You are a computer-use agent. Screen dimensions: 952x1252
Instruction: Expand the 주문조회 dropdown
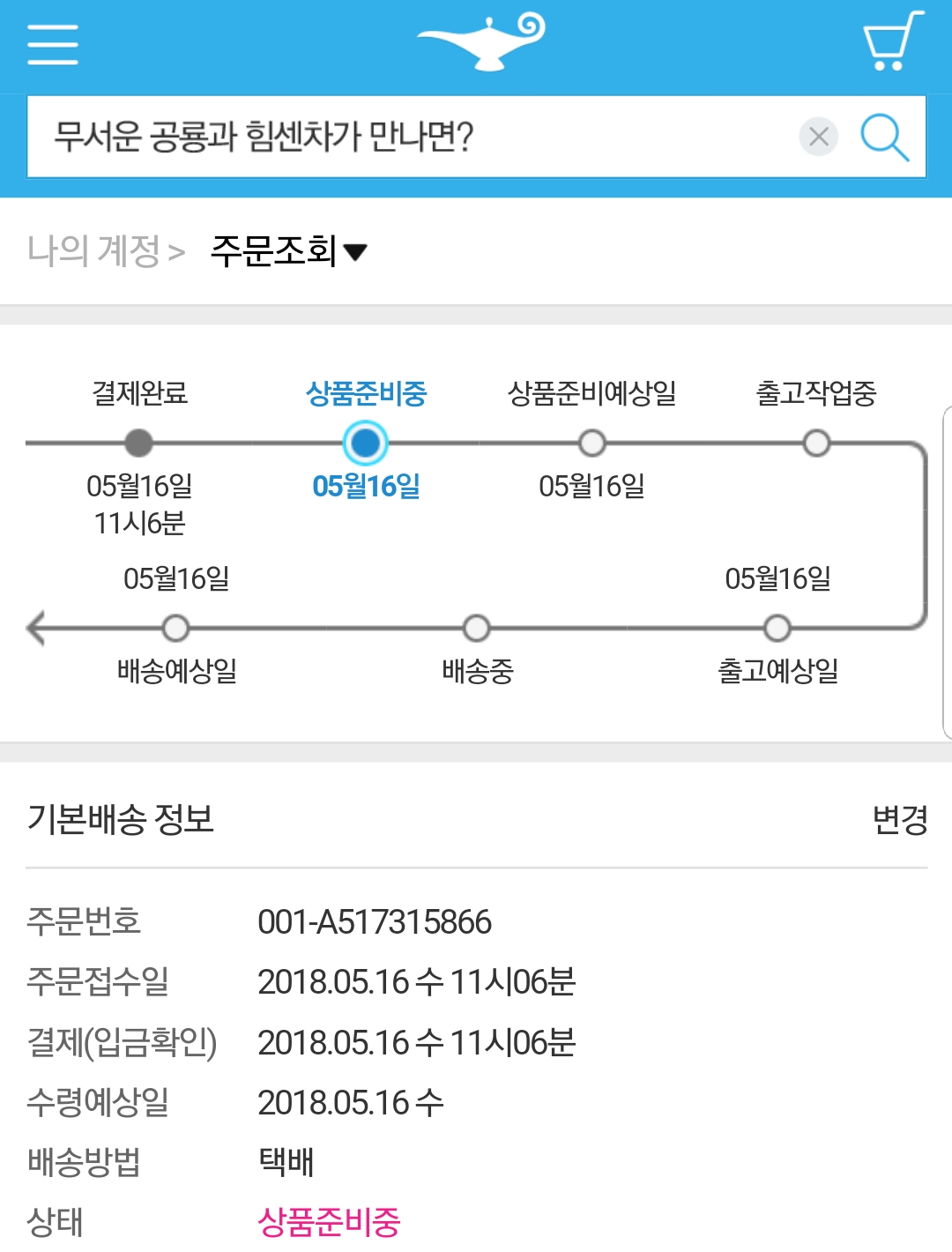pos(289,251)
